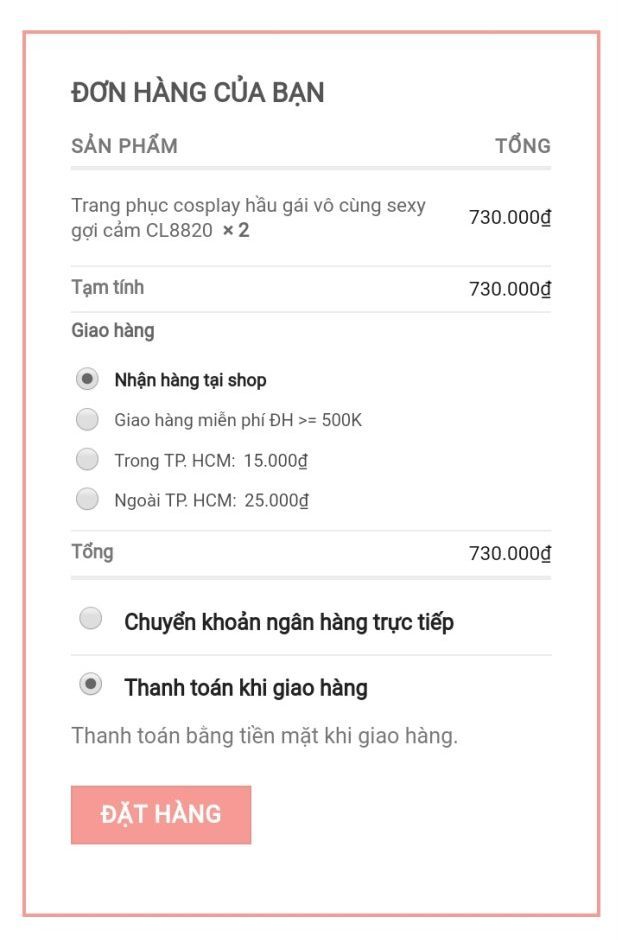Select Trong TP. HCM 15.000₫ shipping
The height and width of the screenshot is (940, 618).
pyautogui.click(x=88, y=460)
